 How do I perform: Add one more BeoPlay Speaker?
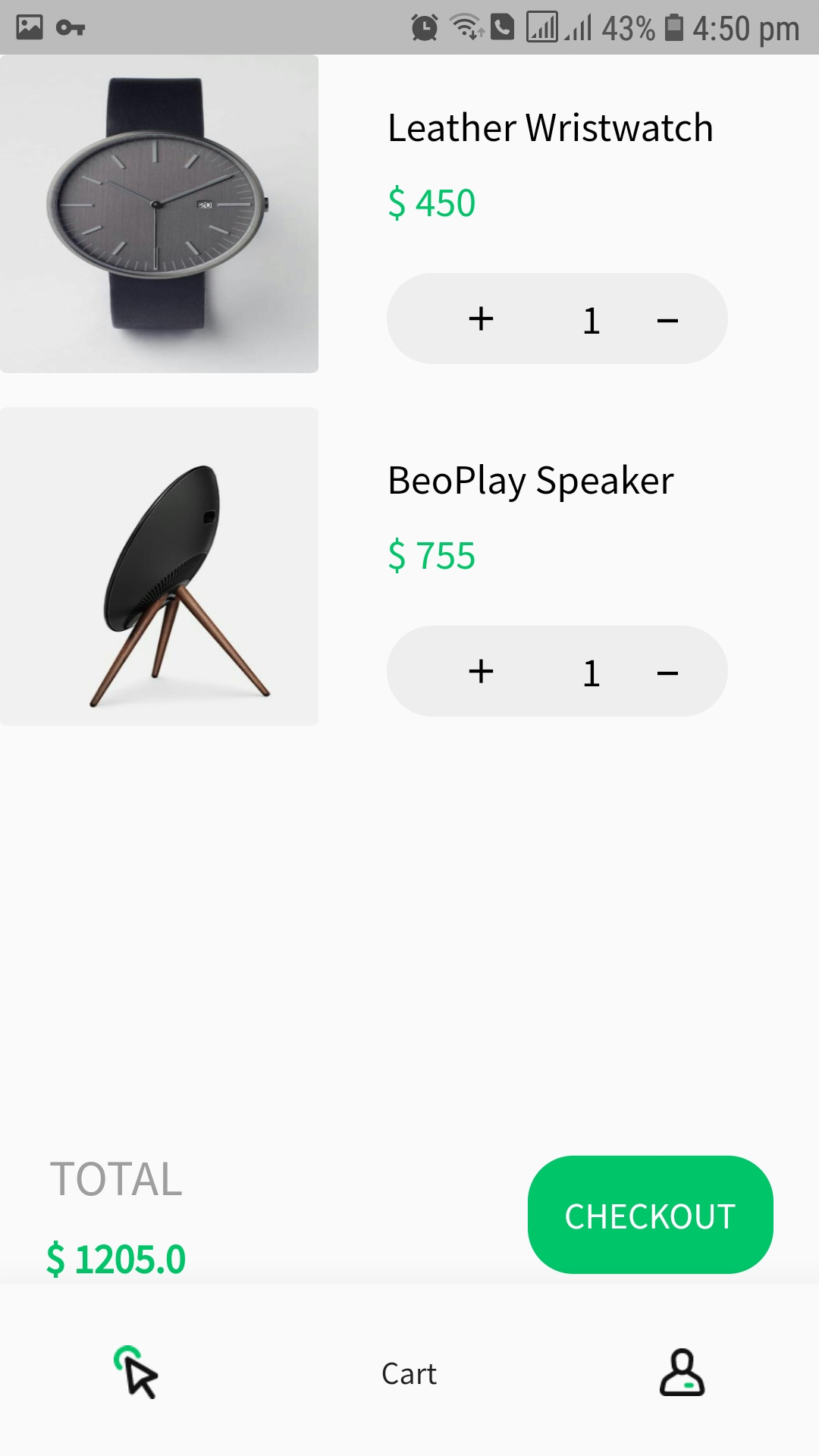[481, 671]
